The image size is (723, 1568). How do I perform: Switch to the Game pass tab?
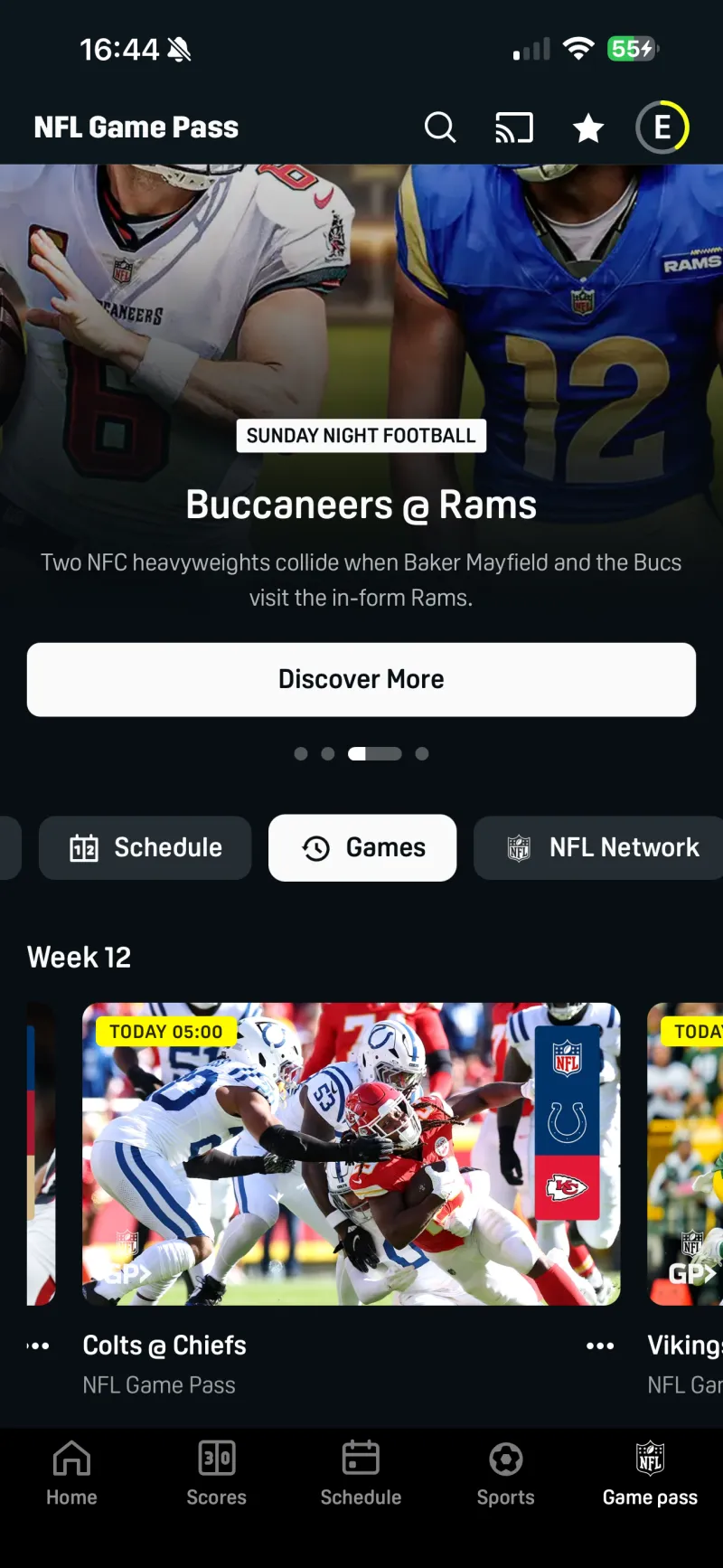click(x=650, y=1473)
